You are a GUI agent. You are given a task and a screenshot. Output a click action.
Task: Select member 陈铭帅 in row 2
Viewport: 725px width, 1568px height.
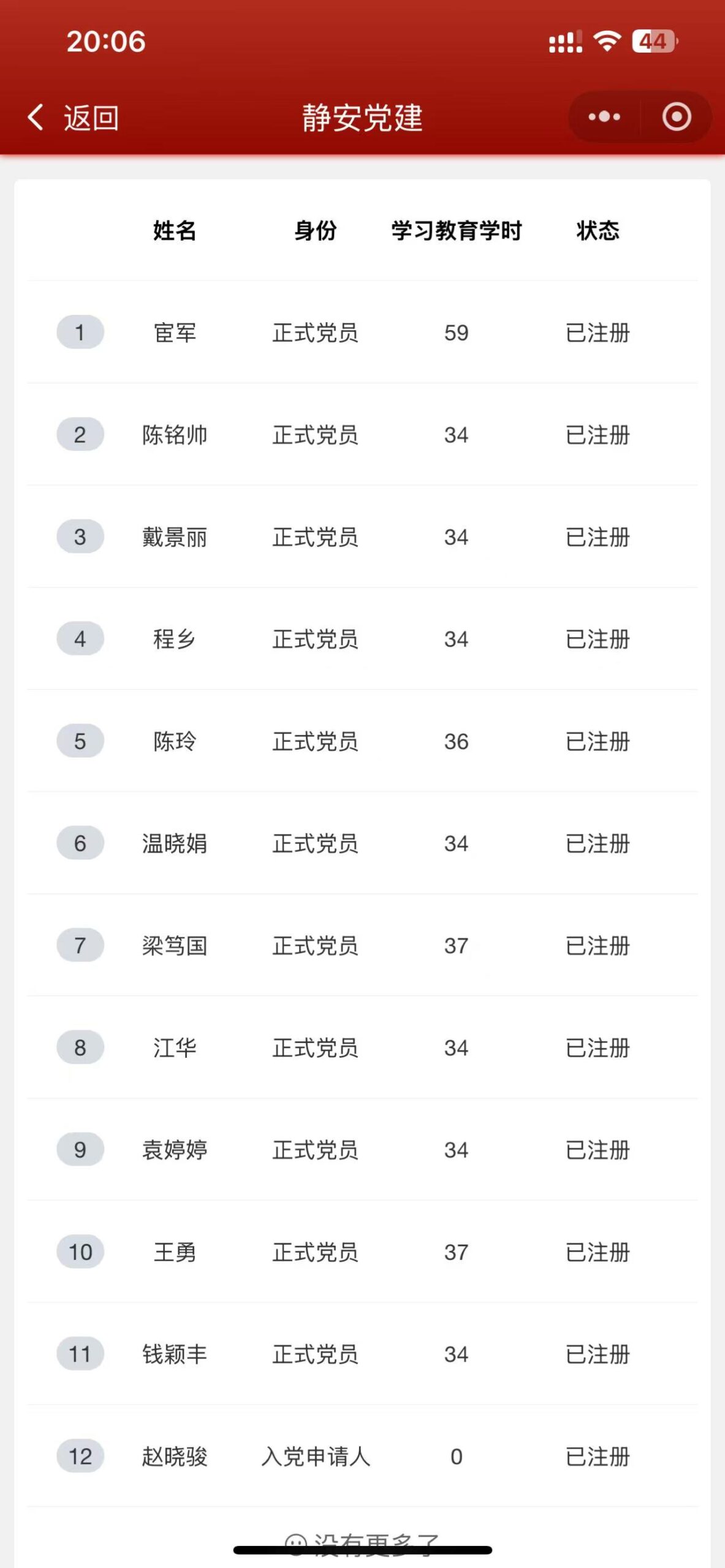point(173,435)
